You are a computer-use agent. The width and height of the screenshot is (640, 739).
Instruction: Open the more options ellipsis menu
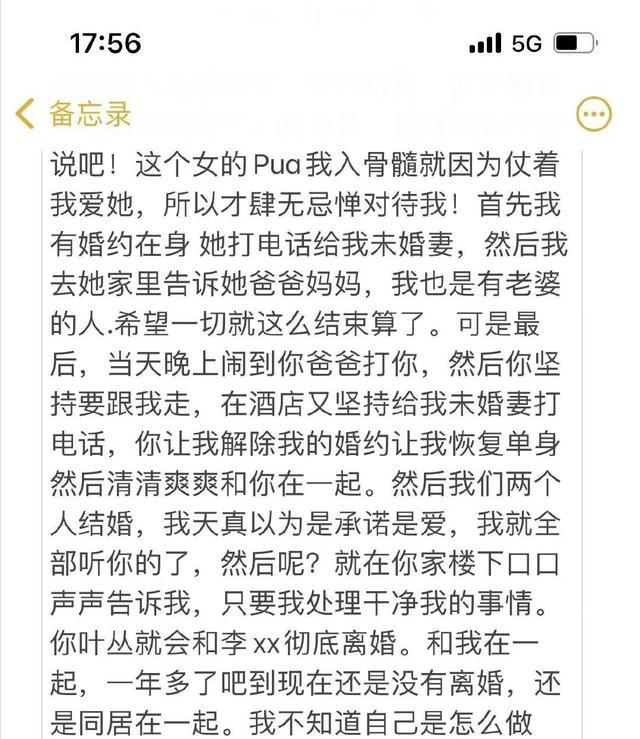click(x=595, y=114)
